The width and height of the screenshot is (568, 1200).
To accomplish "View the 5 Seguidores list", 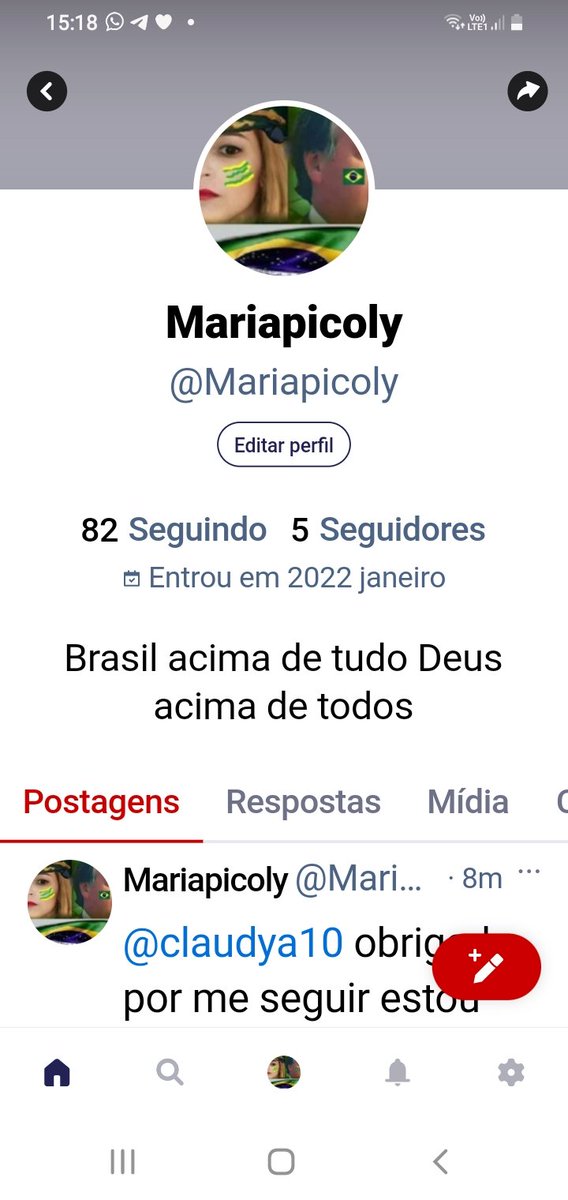I will click(x=388, y=530).
